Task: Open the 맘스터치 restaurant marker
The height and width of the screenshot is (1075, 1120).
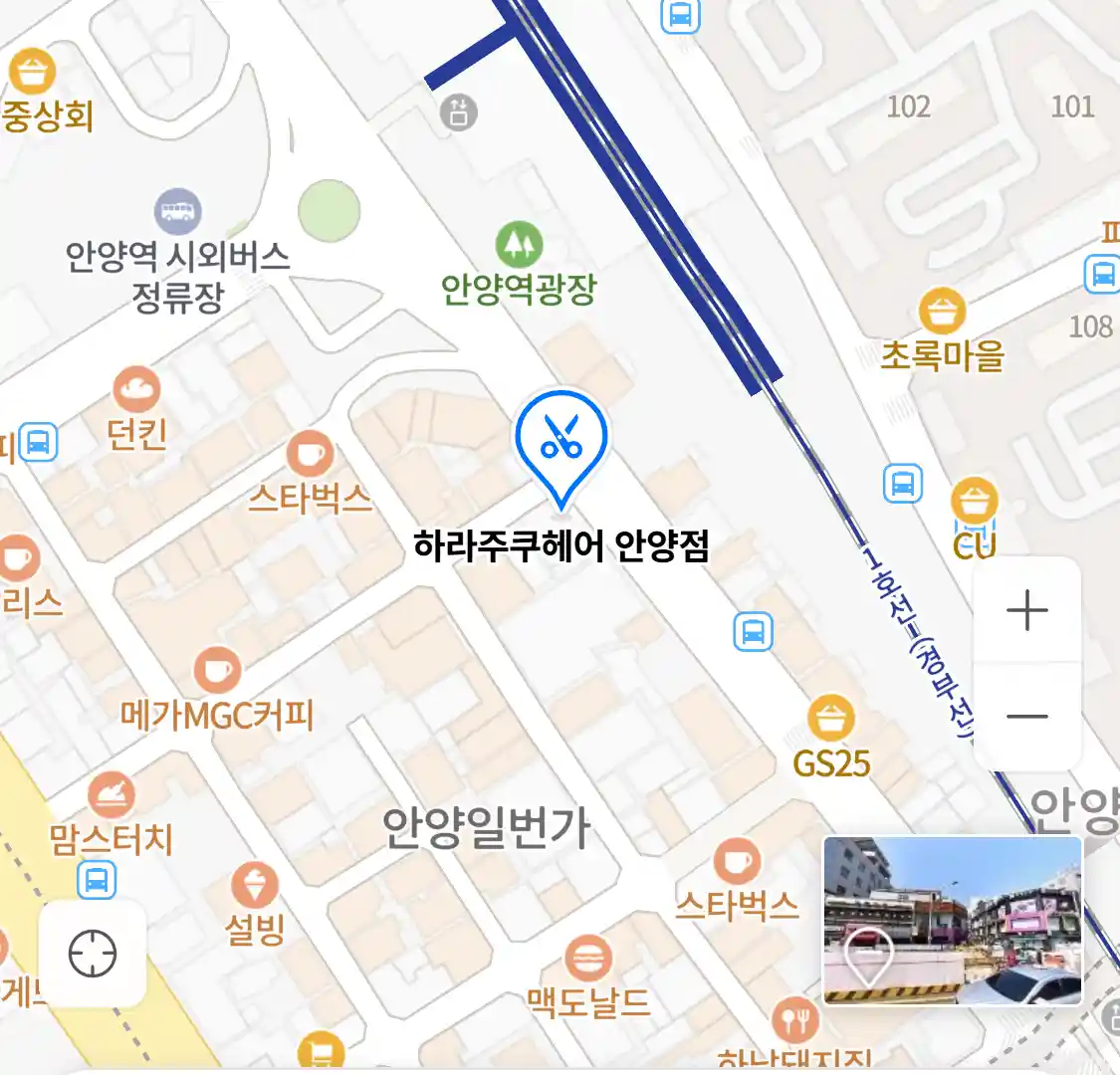Action: [112, 795]
